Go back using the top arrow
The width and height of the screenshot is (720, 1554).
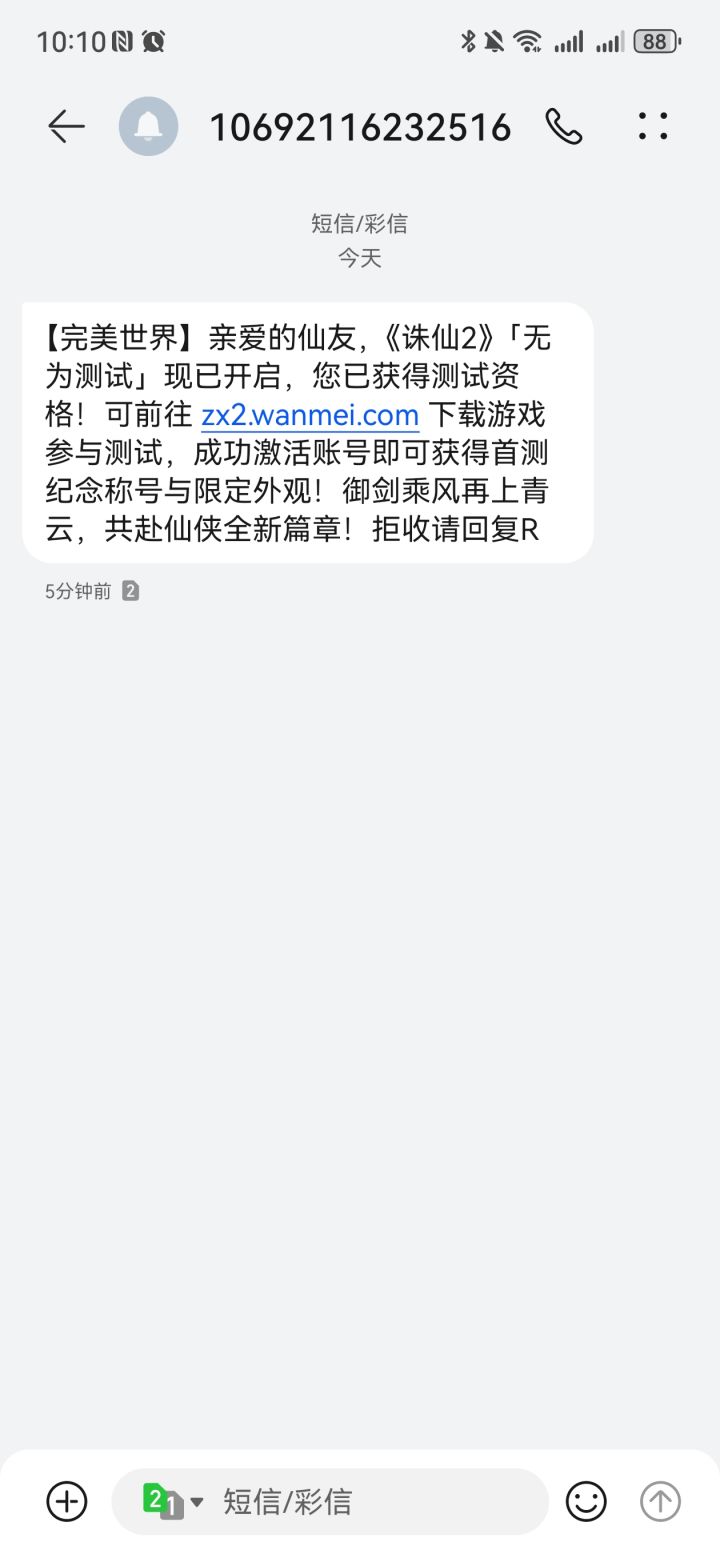pyautogui.click(x=66, y=127)
